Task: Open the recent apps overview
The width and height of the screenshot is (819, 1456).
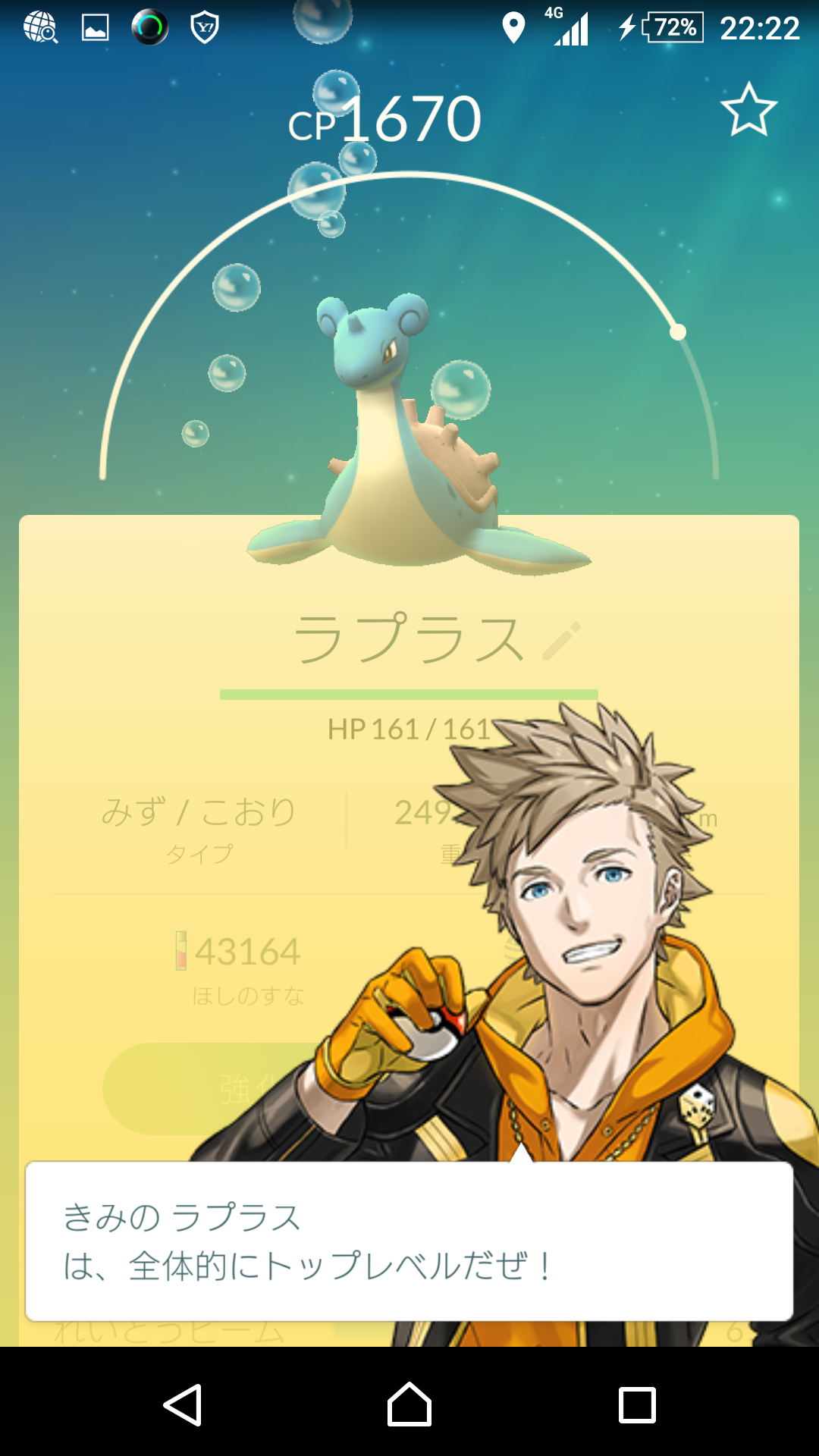Action: click(637, 1405)
